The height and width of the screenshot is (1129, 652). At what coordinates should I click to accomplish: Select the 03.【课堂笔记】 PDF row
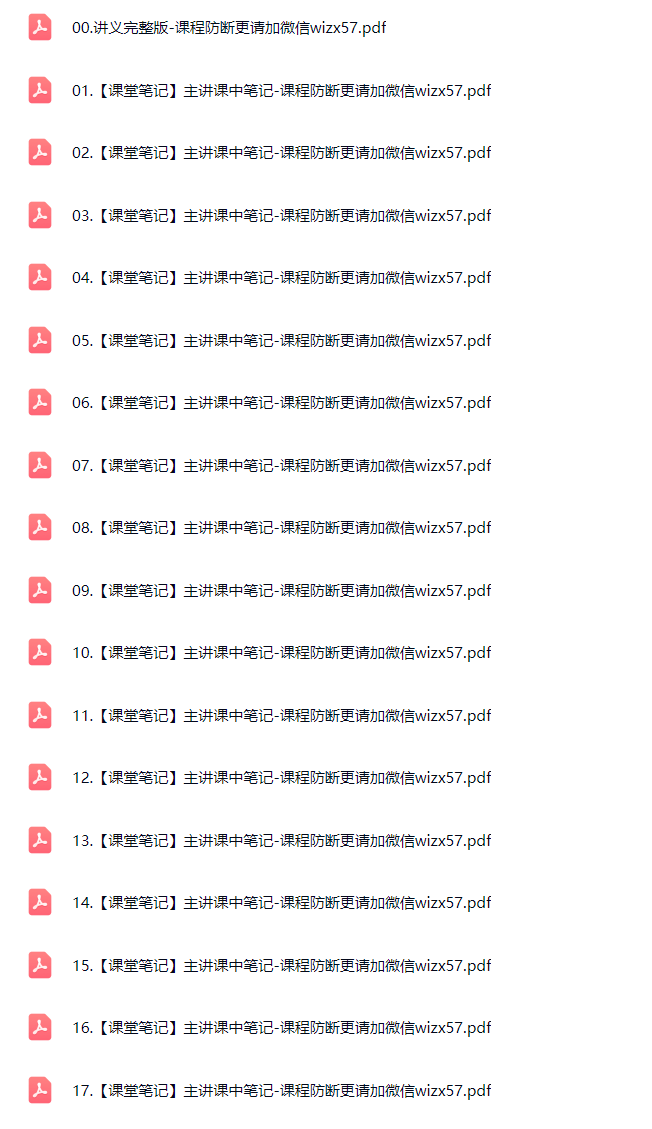[281, 216]
